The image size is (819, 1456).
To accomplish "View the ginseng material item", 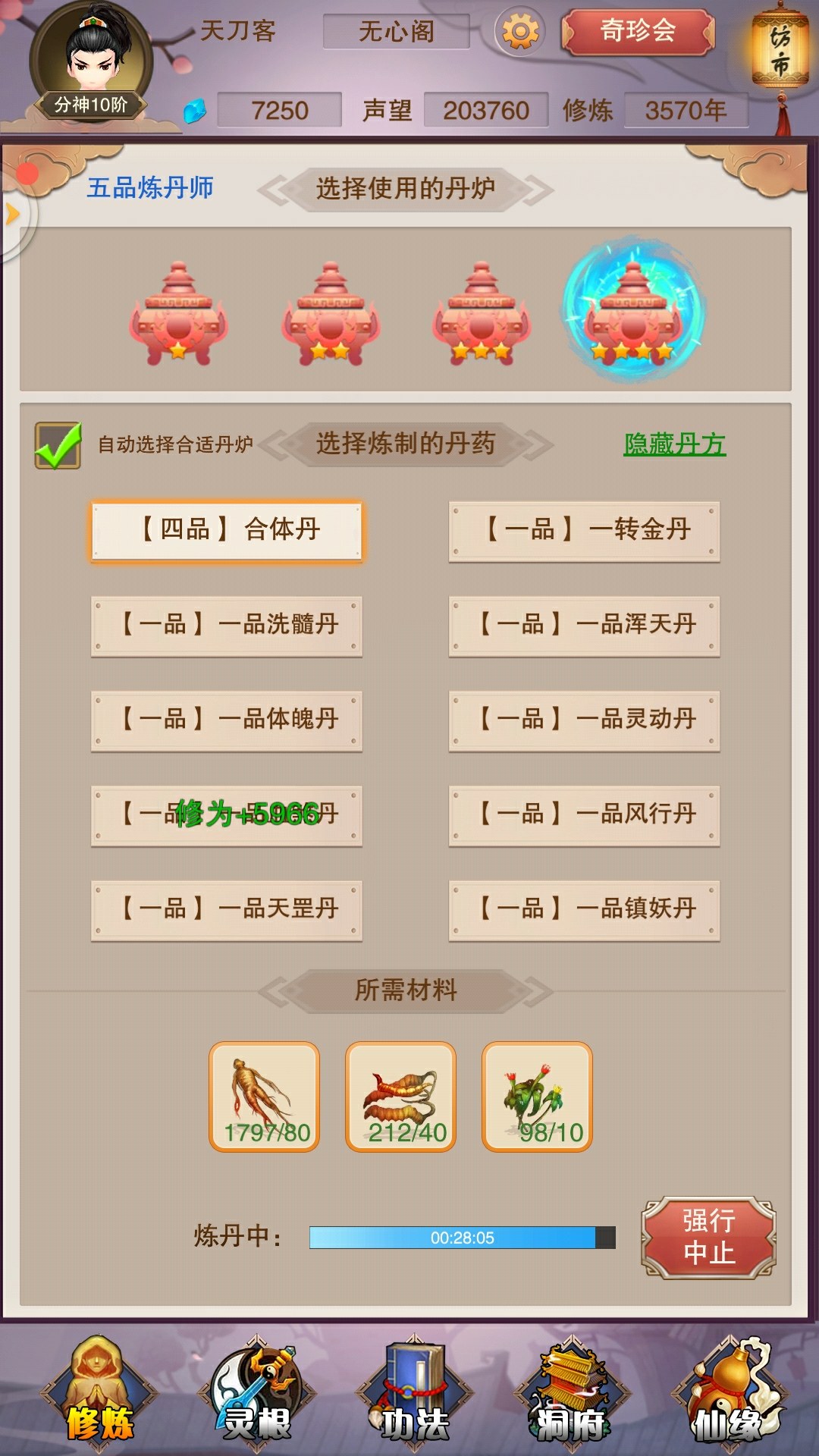I will tap(264, 1097).
